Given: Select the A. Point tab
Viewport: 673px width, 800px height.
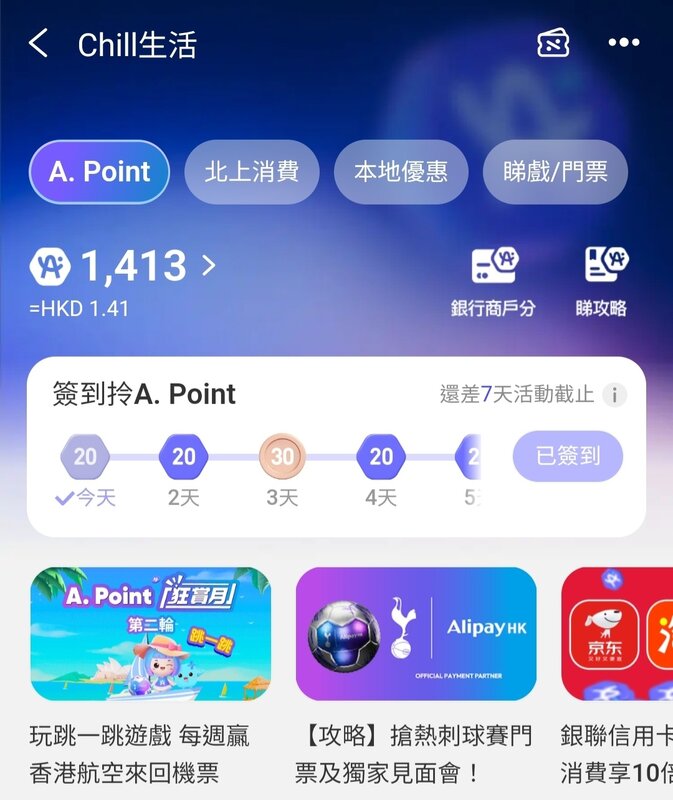Looking at the screenshot, I should pyautogui.click(x=99, y=172).
